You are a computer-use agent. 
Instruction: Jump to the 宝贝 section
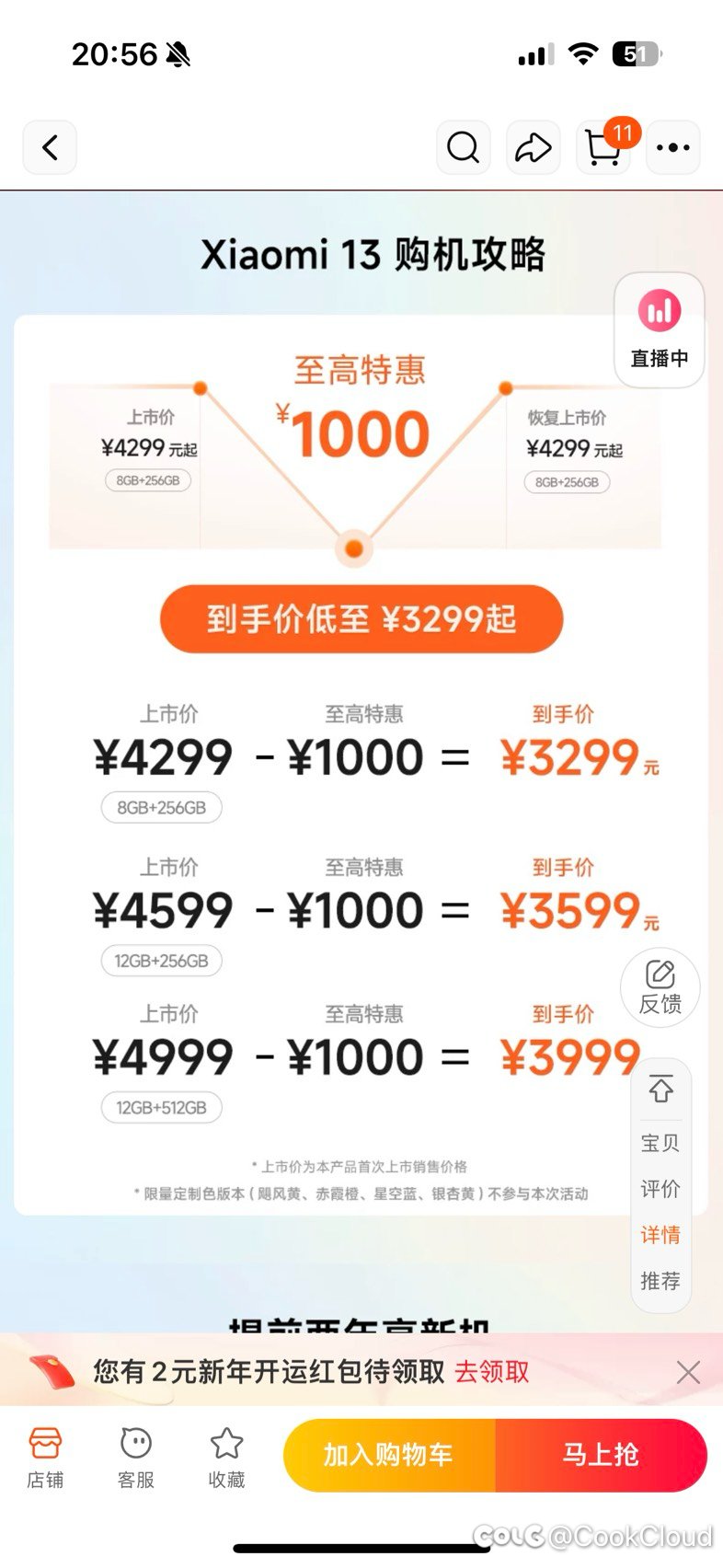pyautogui.click(x=660, y=1143)
